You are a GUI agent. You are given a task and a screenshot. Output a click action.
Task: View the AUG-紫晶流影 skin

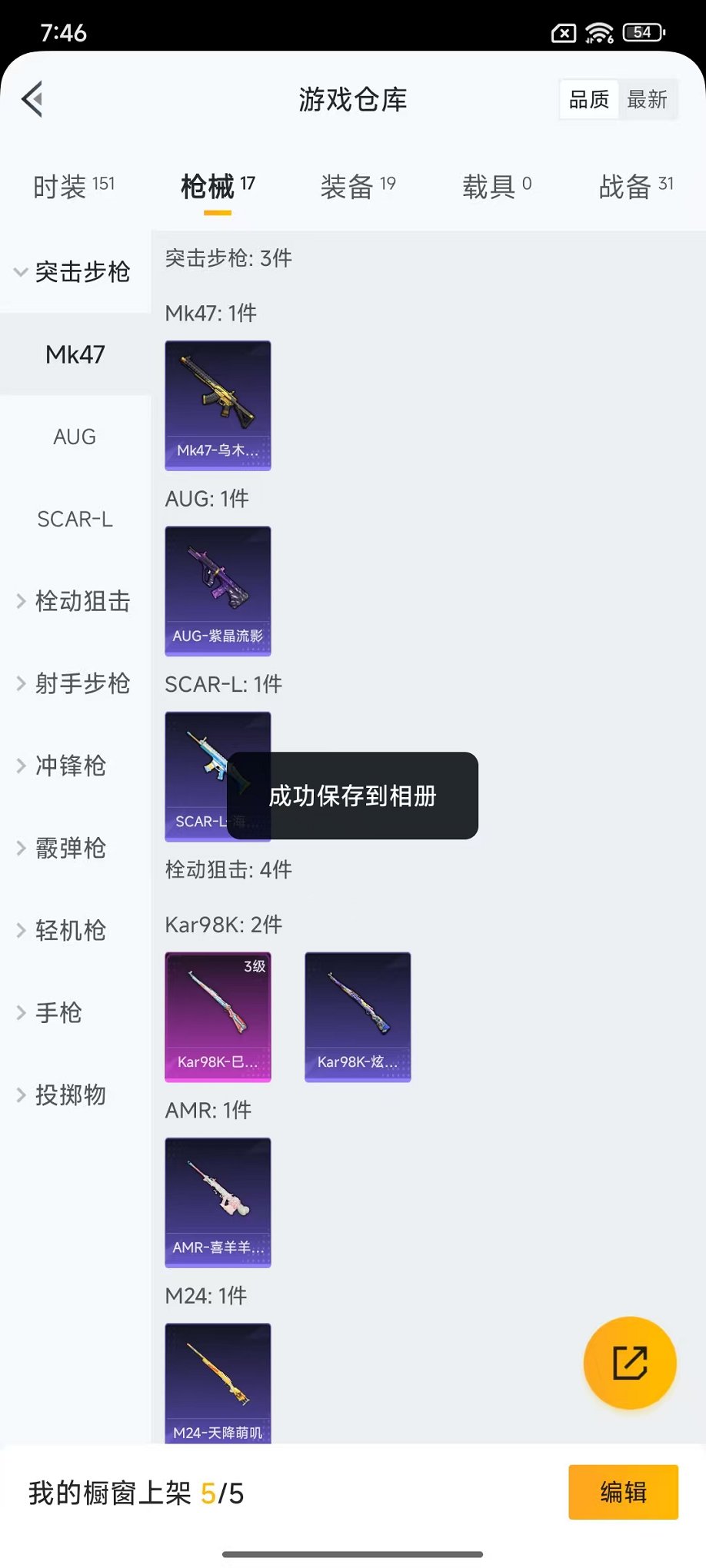coord(218,590)
